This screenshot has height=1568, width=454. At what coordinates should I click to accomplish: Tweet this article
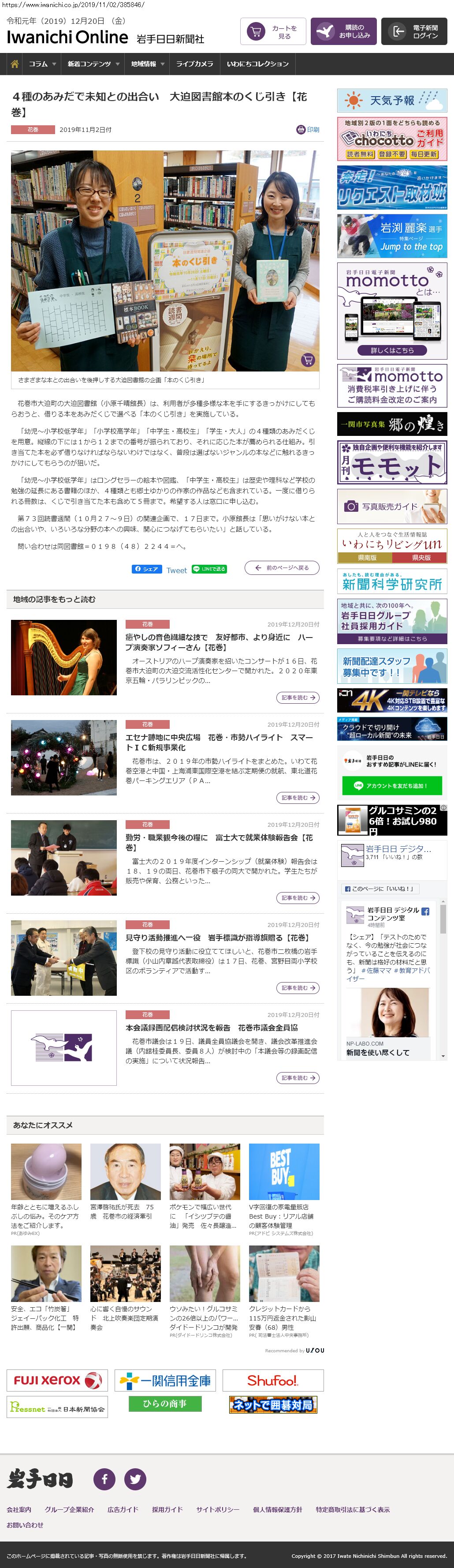pyautogui.click(x=176, y=570)
